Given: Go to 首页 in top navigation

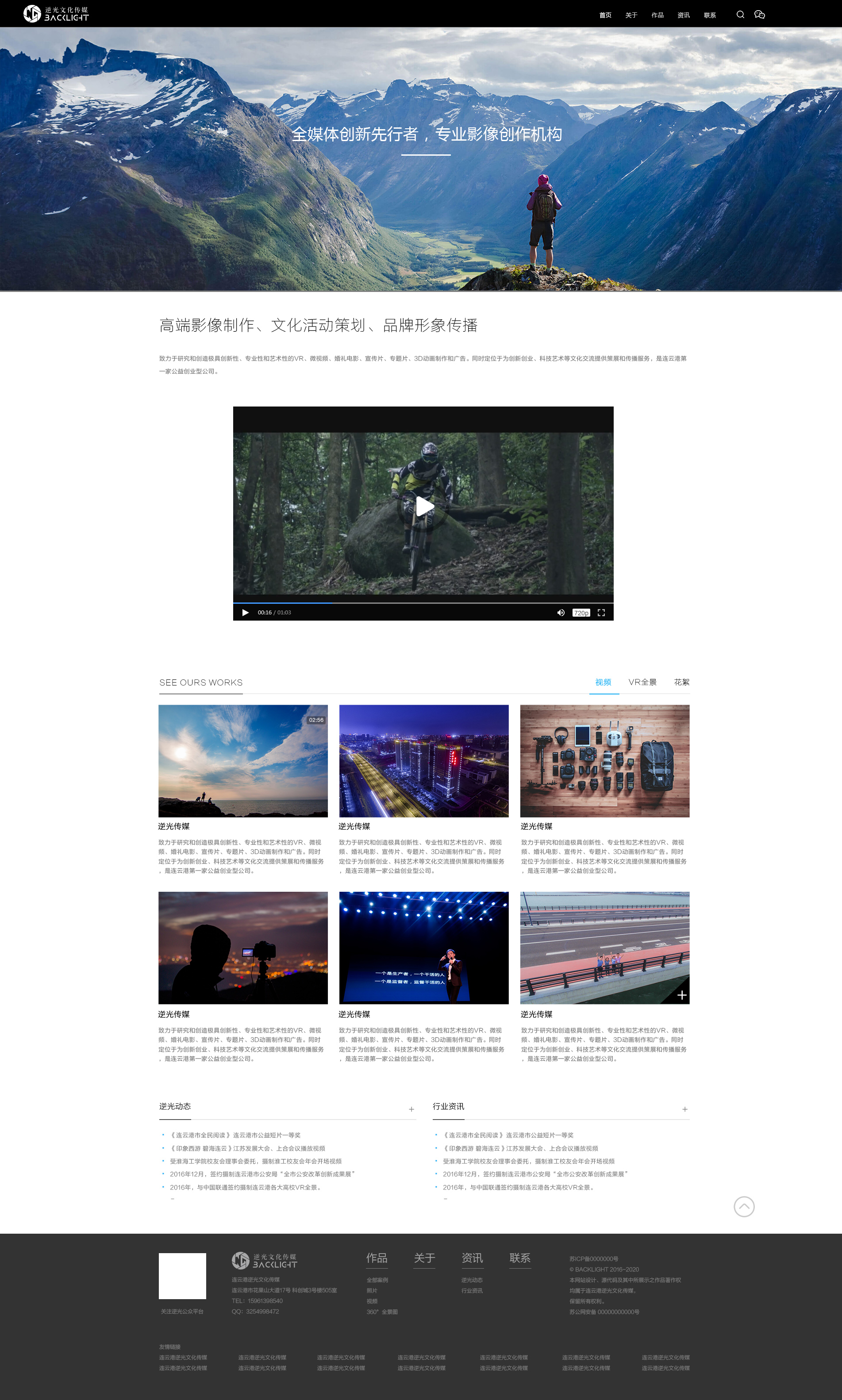Looking at the screenshot, I should tap(605, 15).
